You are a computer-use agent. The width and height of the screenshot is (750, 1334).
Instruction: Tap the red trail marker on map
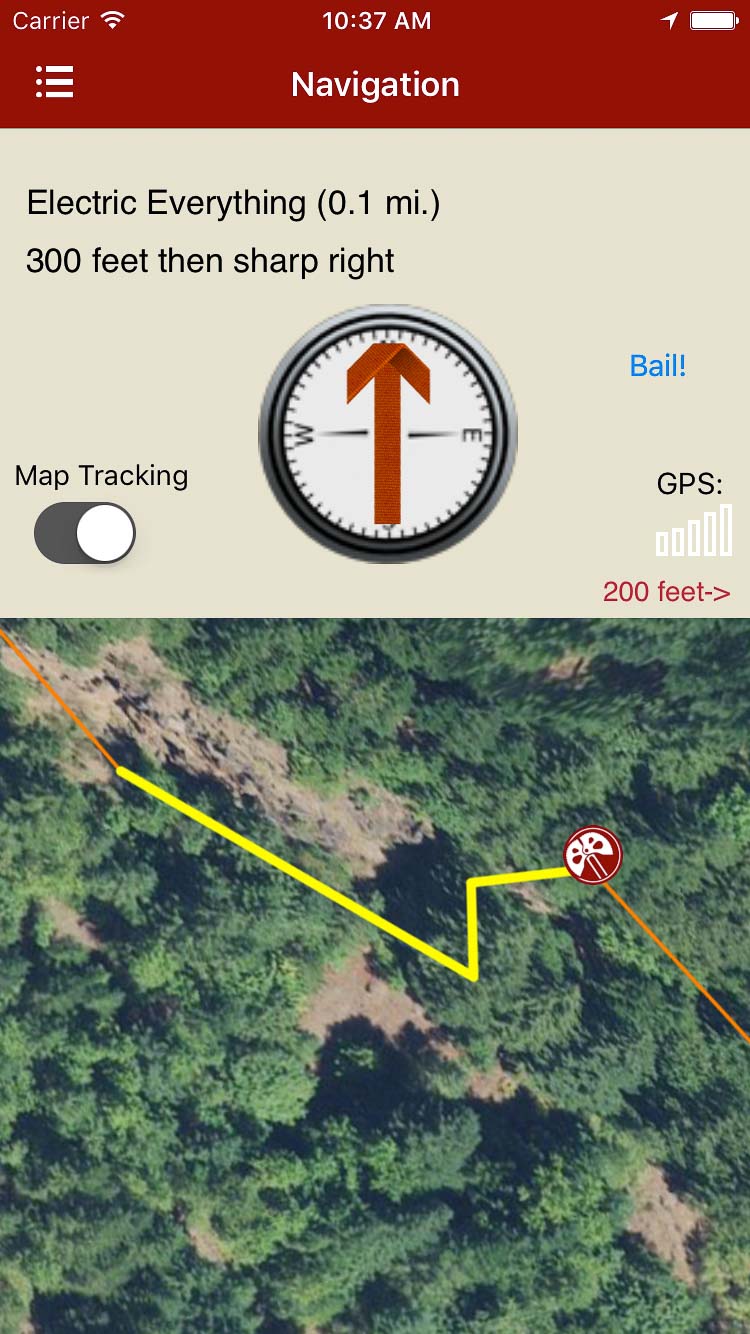(x=592, y=855)
